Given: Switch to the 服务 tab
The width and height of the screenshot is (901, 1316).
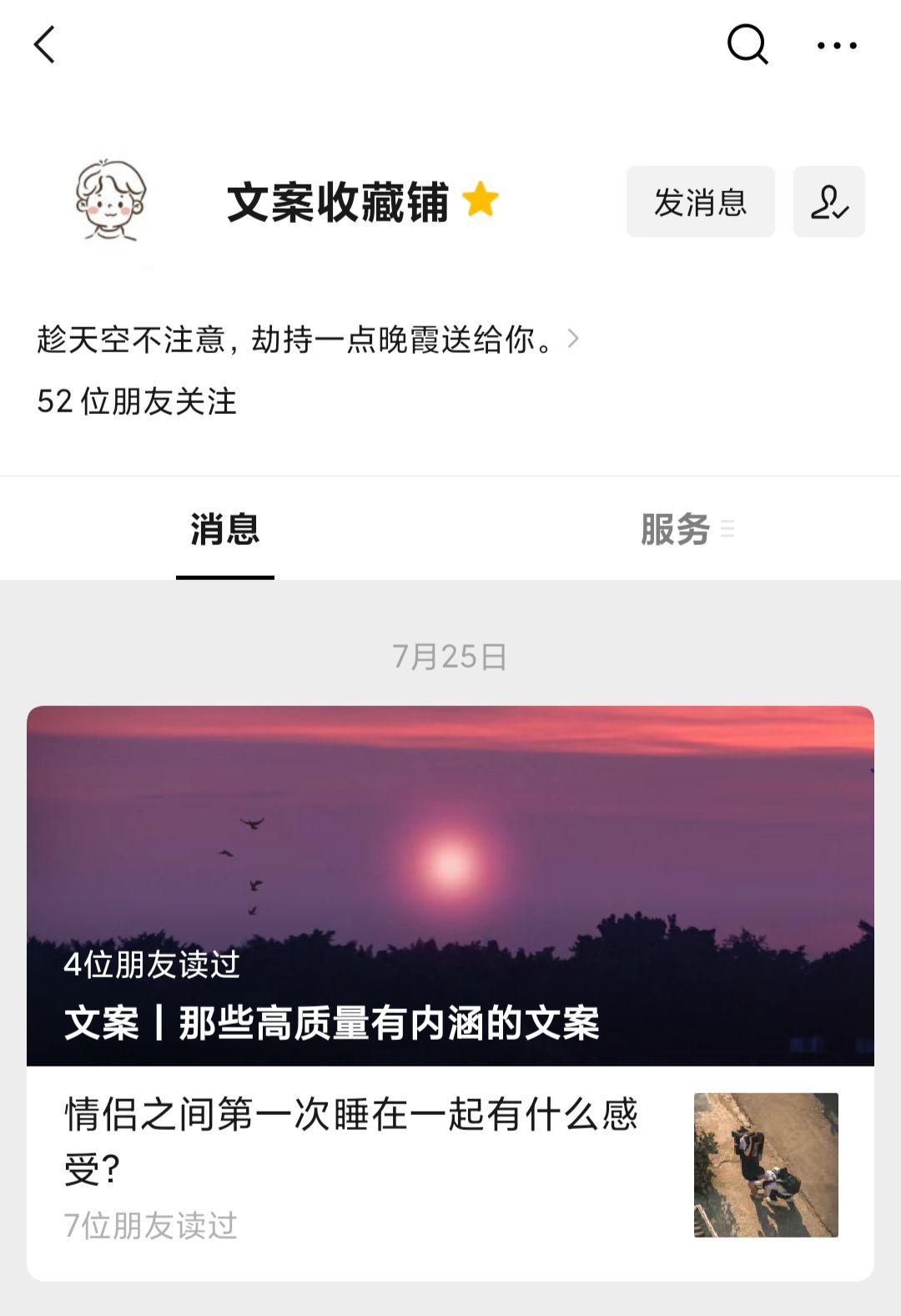Looking at the screenshot, I should (676, 529).
